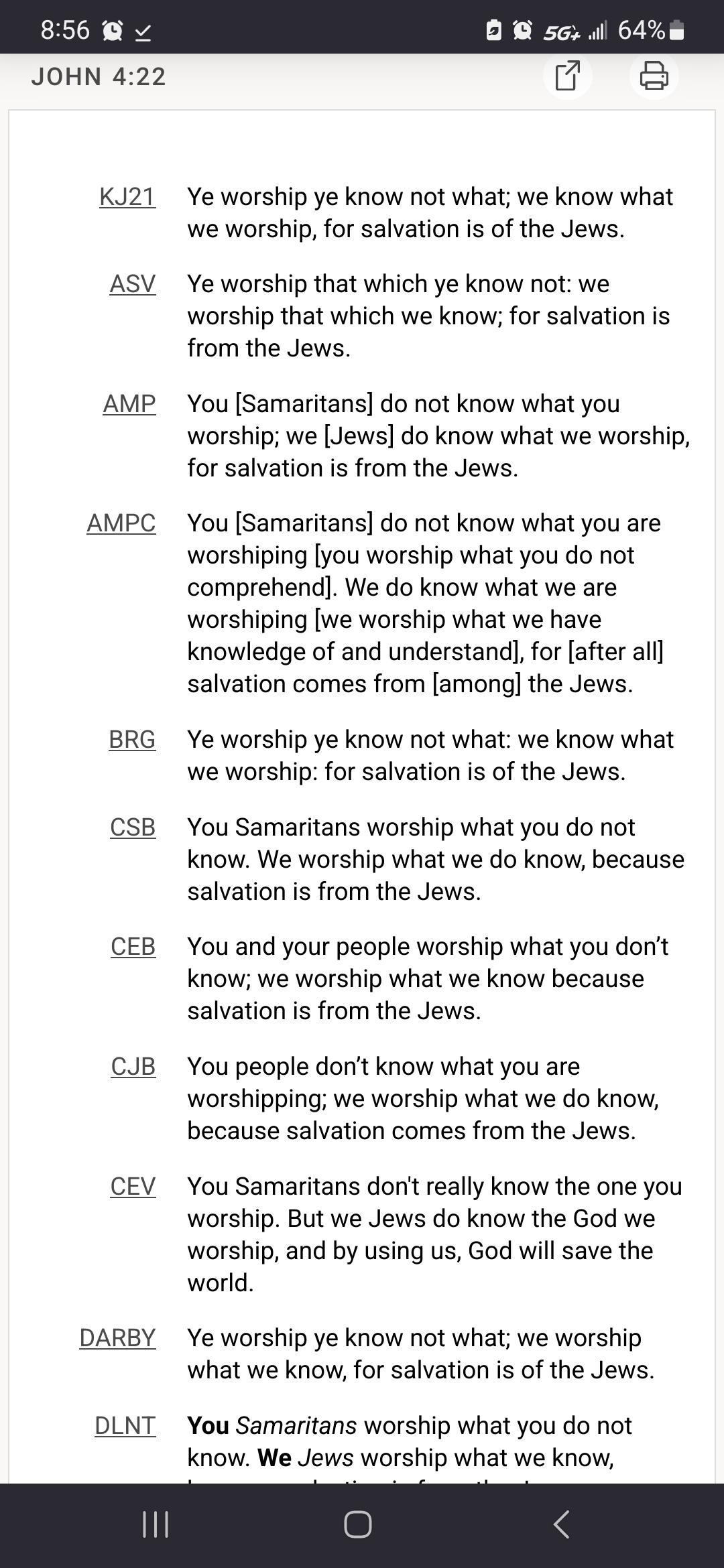
Task: Tap the print icon
Action: click(654, 76)
